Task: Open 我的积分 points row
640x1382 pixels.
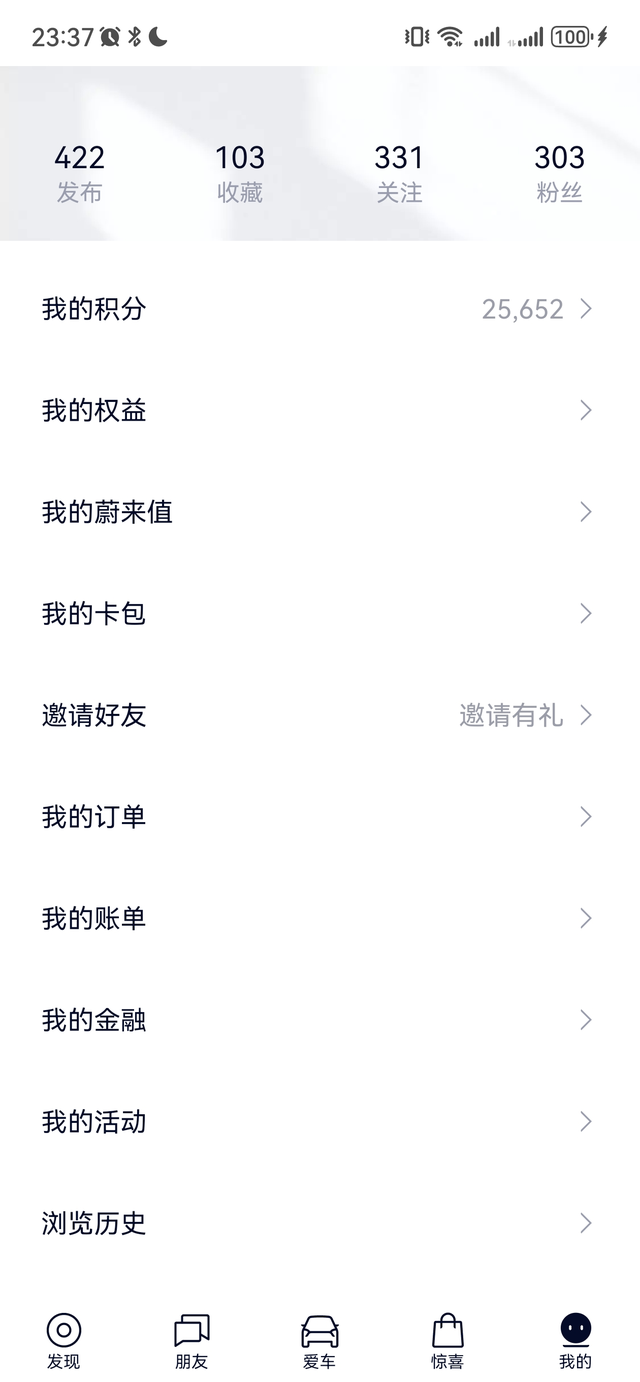Action: [x=320, y=309]
